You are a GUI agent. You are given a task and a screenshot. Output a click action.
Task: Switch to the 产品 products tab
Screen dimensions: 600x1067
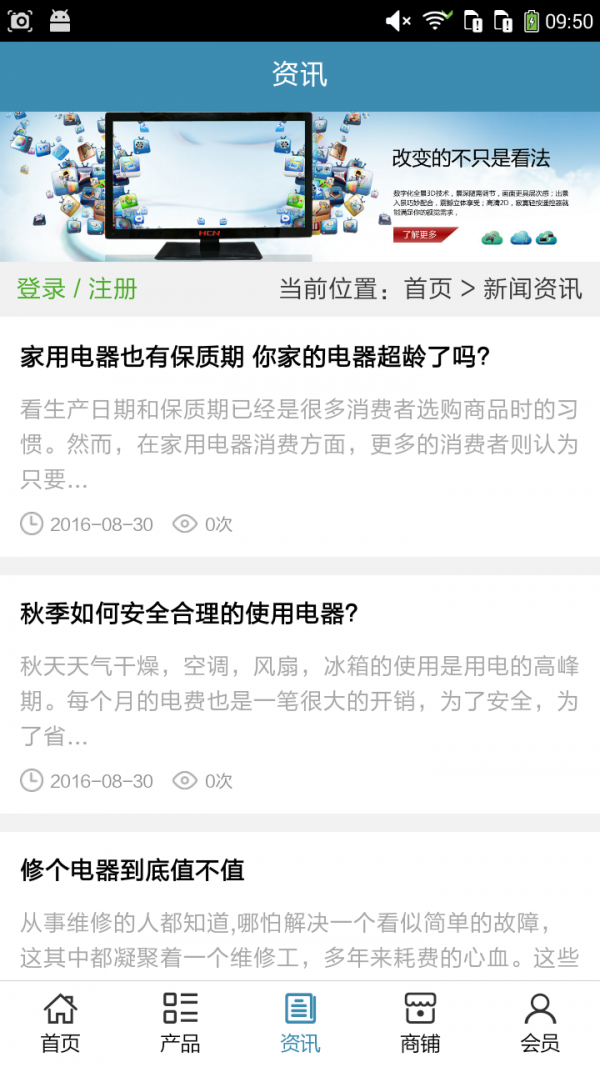click(180, 1022)
